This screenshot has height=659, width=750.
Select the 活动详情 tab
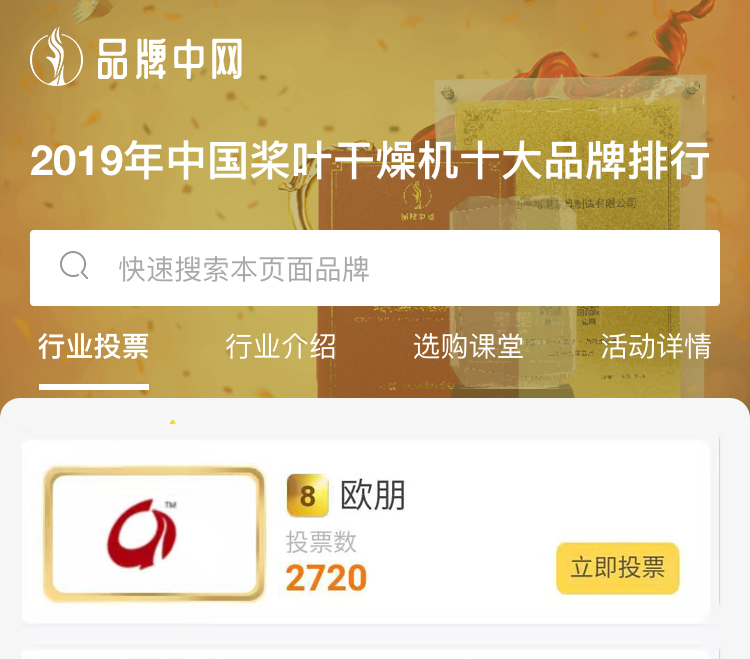[655, 347]
